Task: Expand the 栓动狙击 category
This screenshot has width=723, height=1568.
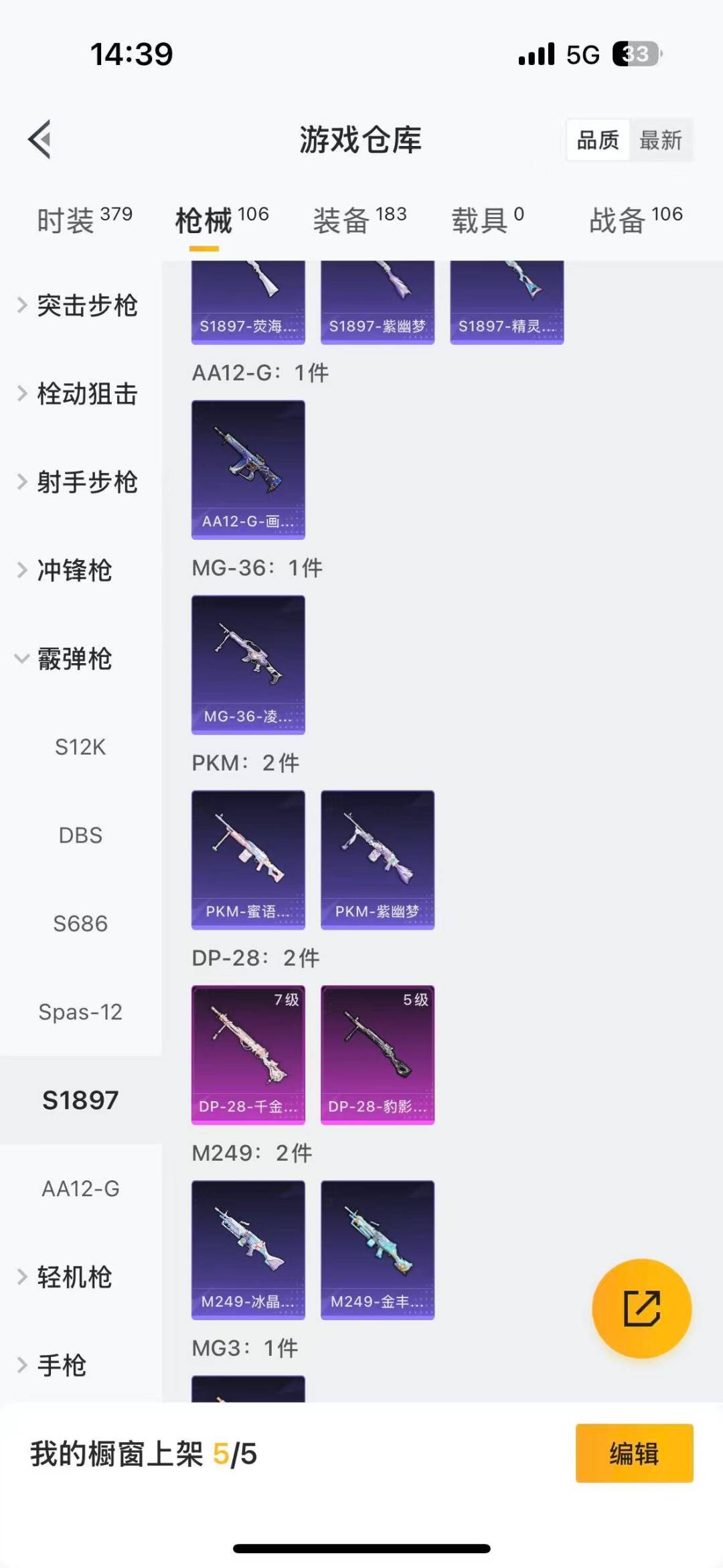Action: pyautogui.click(x=79, y=394)
